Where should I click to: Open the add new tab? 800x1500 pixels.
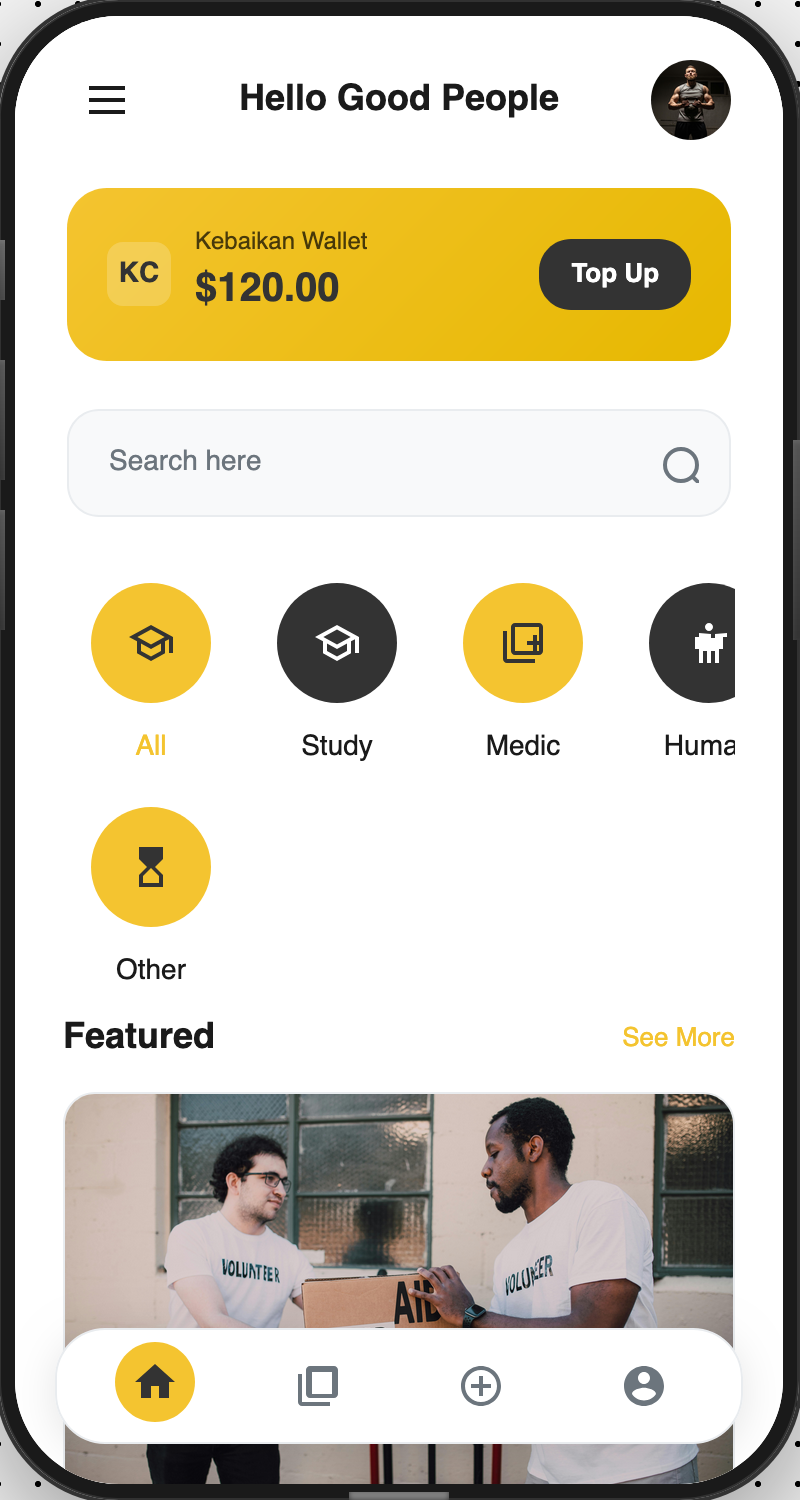tap(481, 1386)
